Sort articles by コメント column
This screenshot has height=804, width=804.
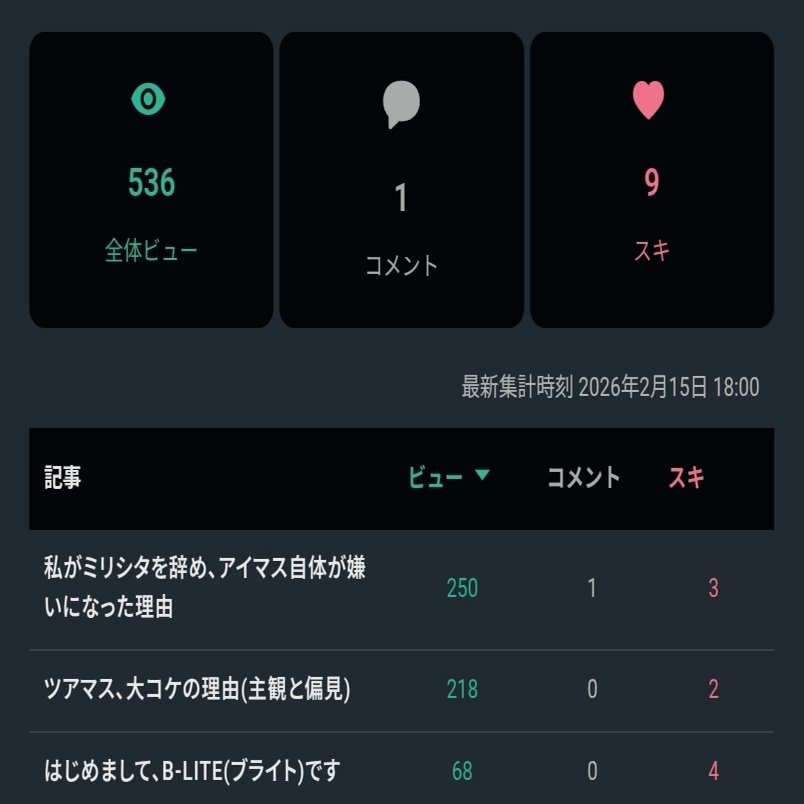[x=583, y=477]
